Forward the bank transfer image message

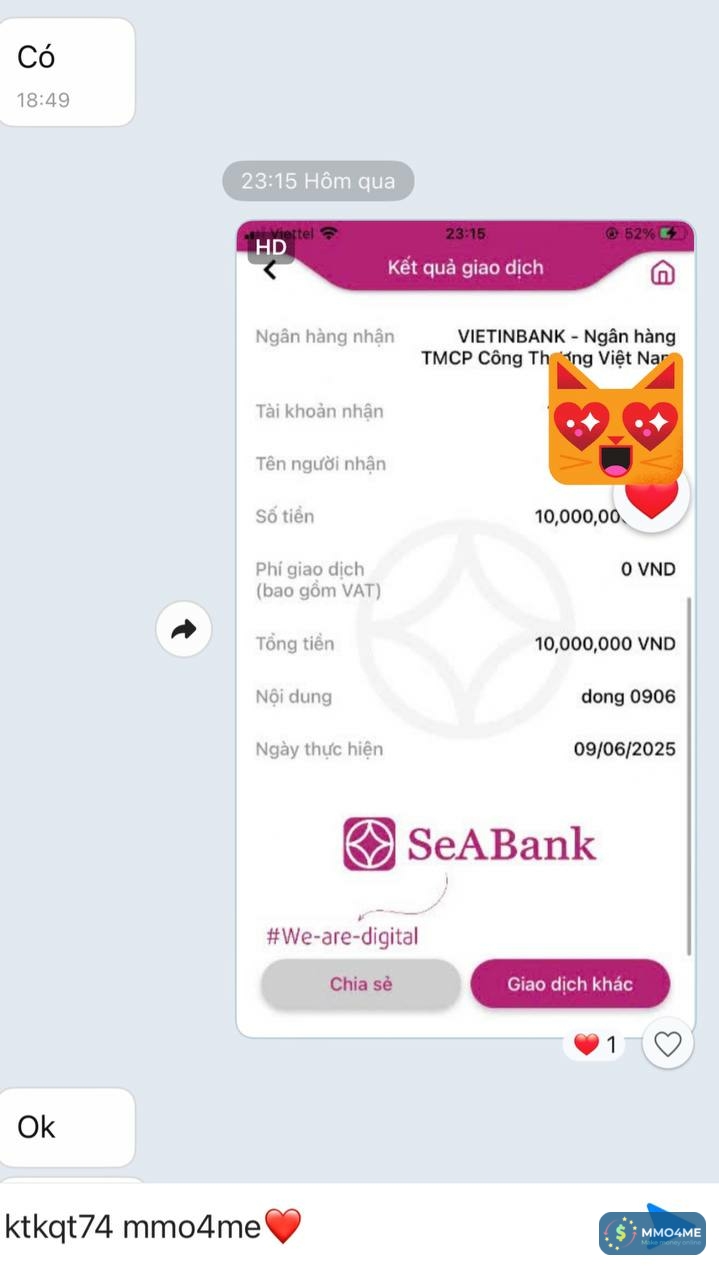coord(184,629)
